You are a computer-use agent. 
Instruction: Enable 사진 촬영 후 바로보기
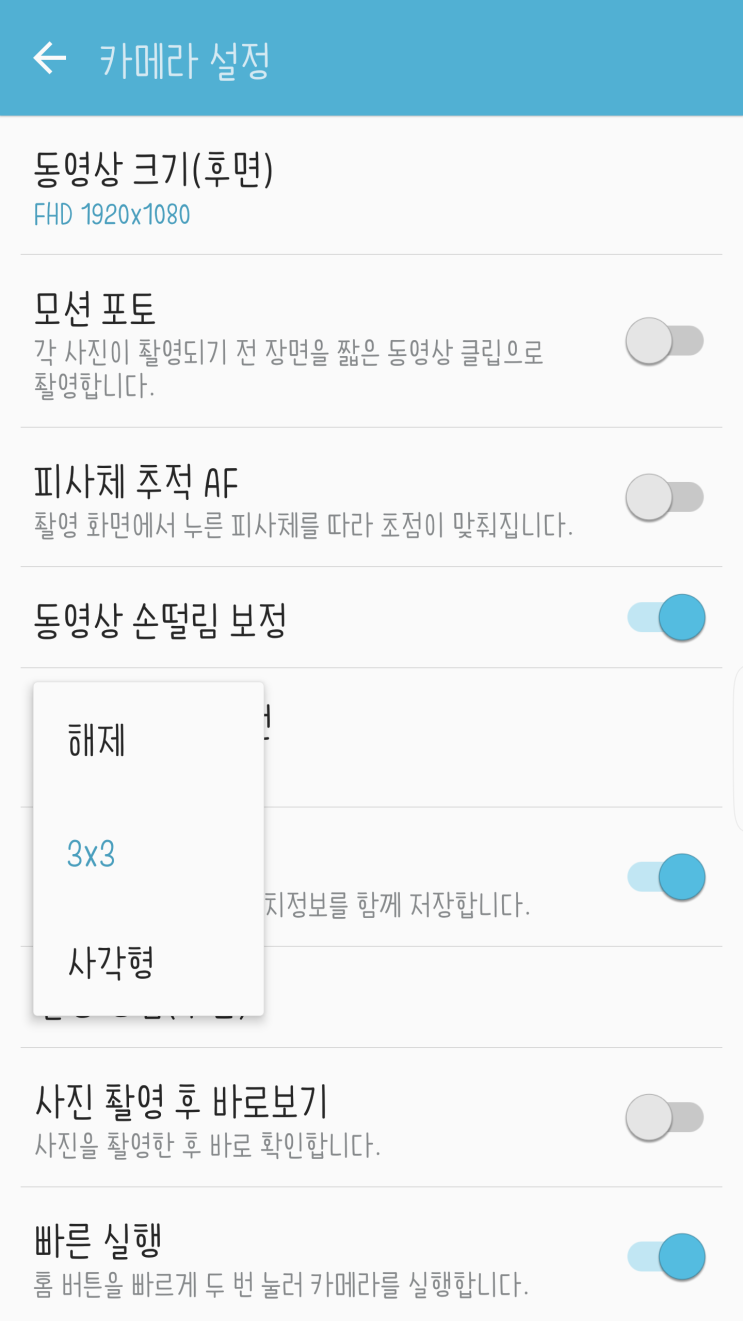664,1117
